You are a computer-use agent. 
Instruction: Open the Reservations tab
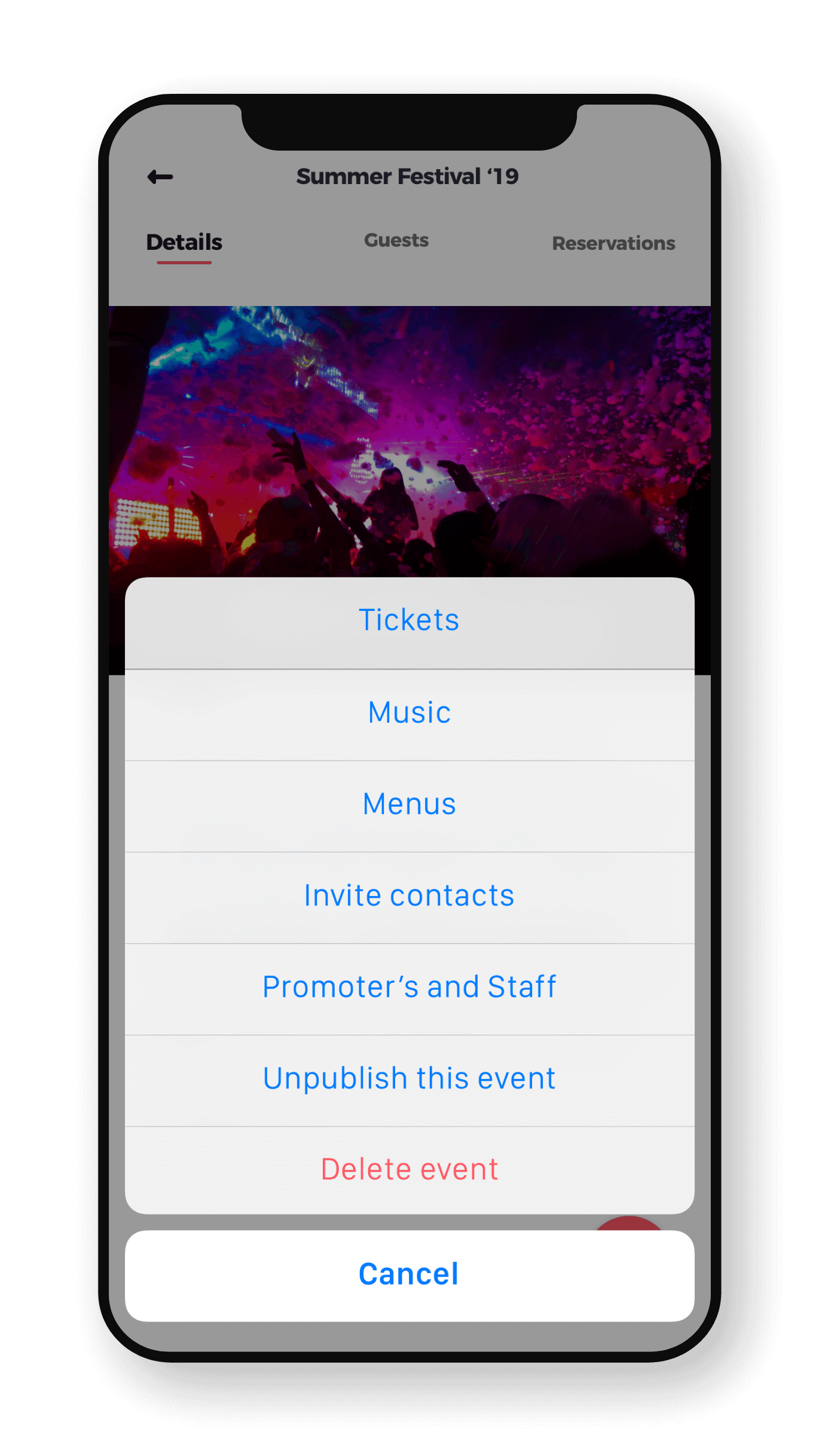[x=614, y=243]
